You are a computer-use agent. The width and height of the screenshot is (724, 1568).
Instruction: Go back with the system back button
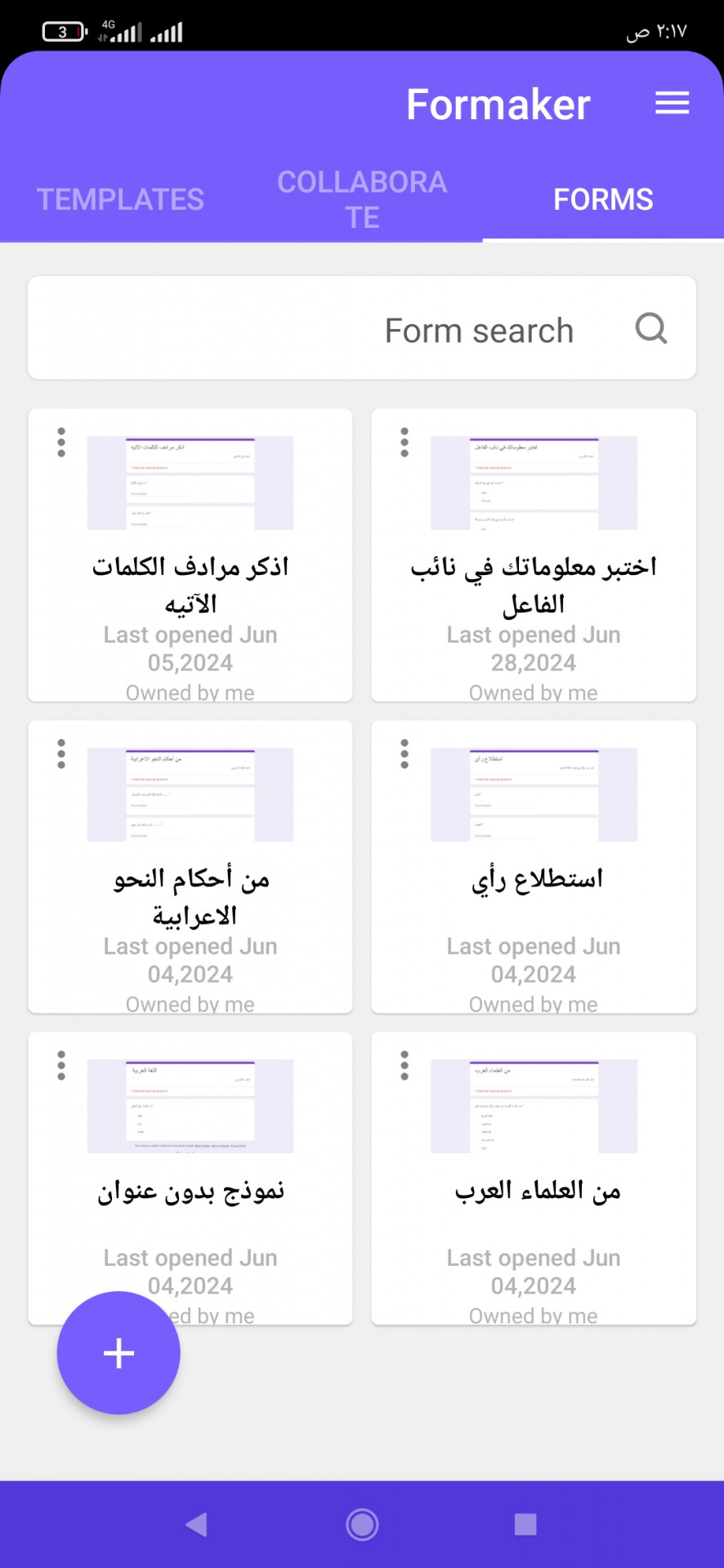point(196,1524)
